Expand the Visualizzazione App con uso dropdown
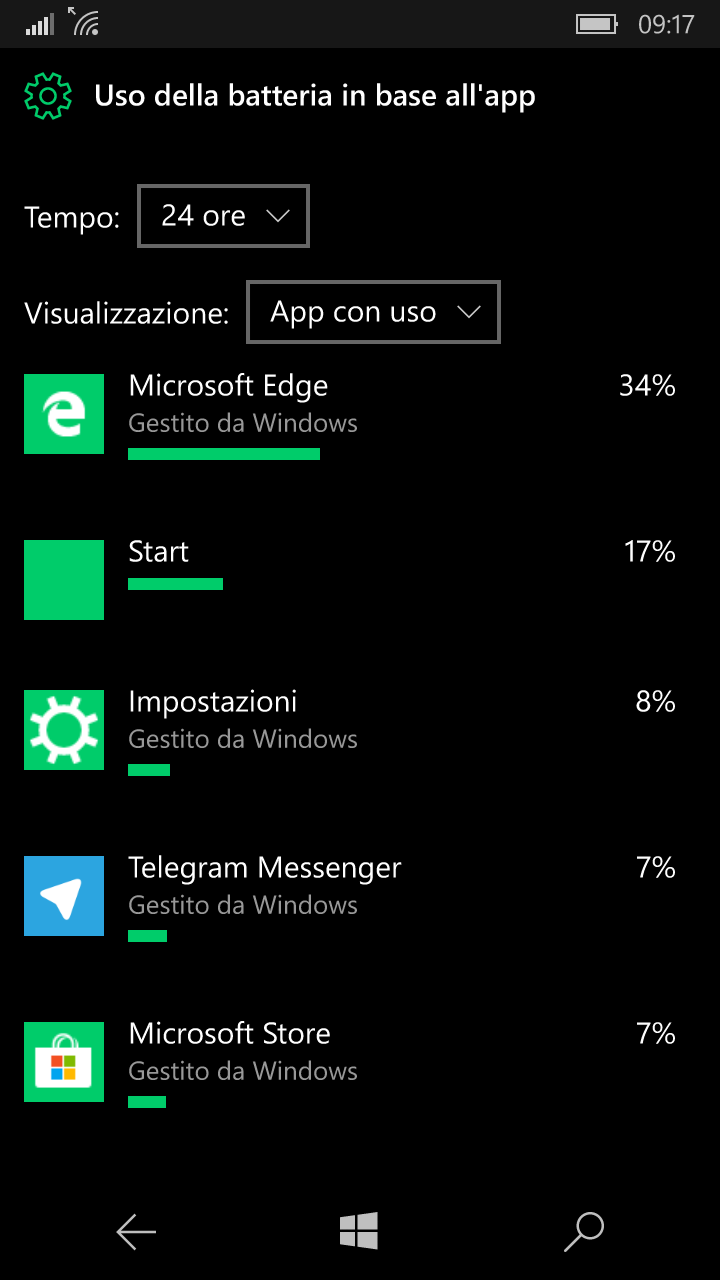This screenshot has width=720, height=1280. pyautogui.click(x=373, y=313)
